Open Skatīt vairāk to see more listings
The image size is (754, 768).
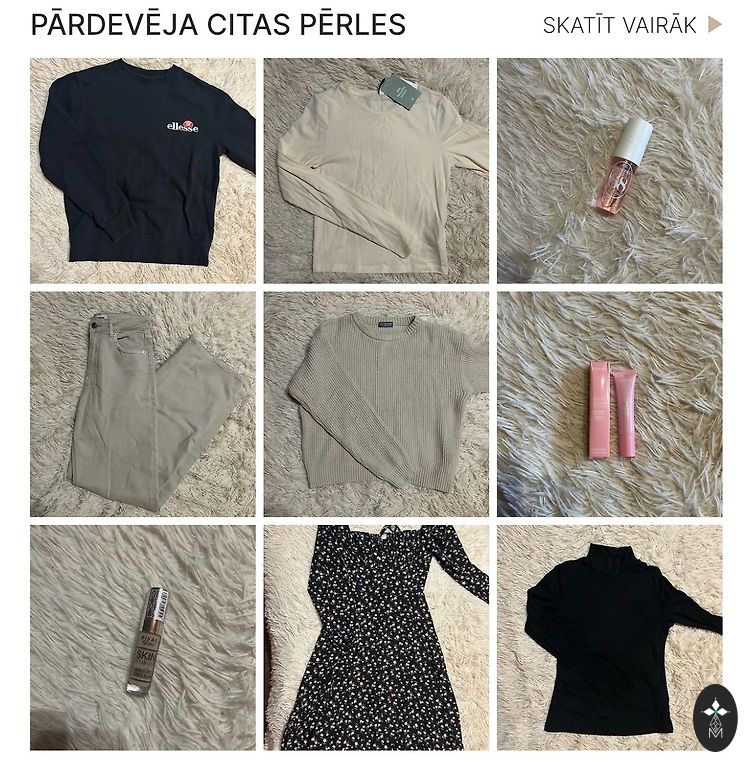pyautogui.click(x=631, y=25)
